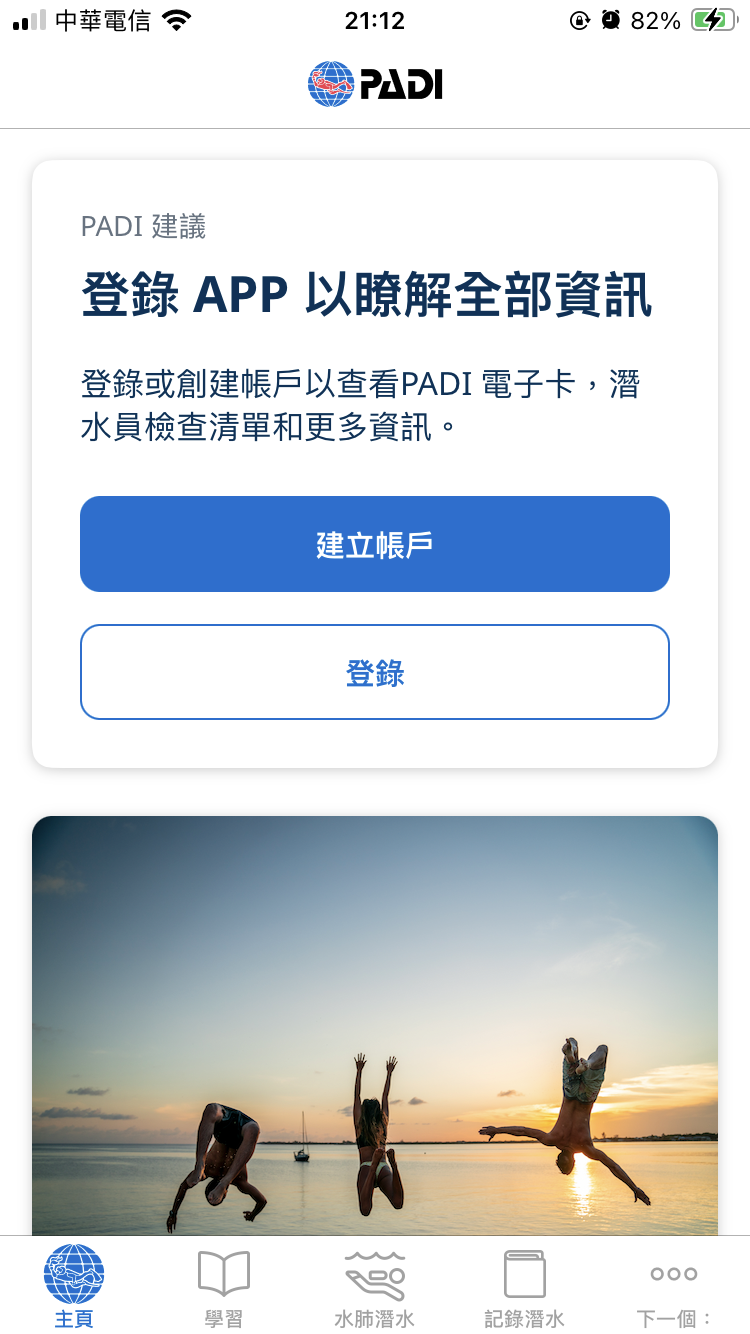Screen dimensions: 750x1334
Task: Tap the 建立帳戶 create account button
Action: click(374, 544)
